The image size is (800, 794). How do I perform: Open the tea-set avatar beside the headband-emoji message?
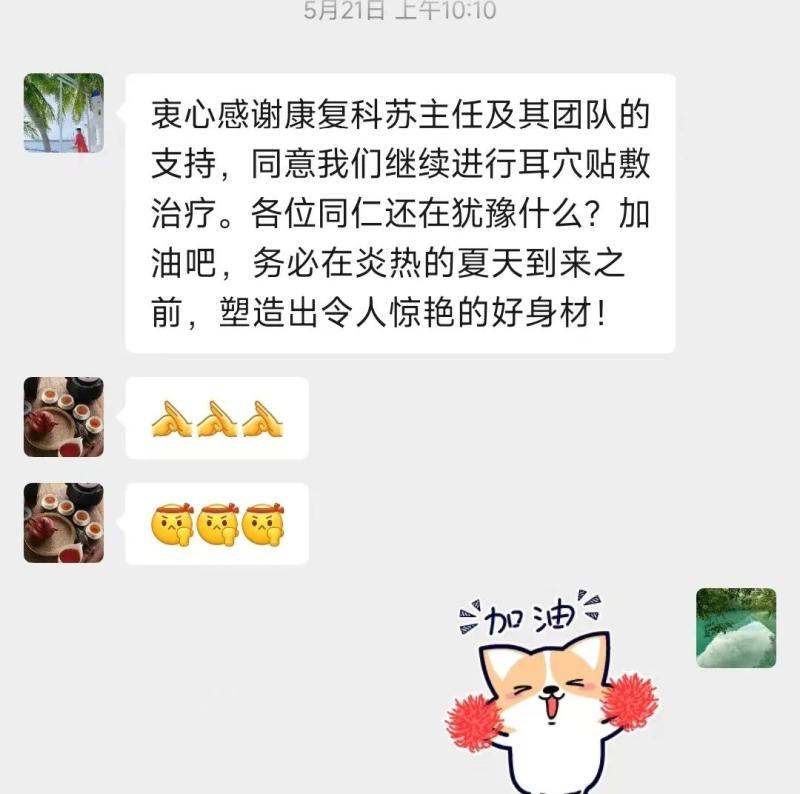(x=63, y=523)
